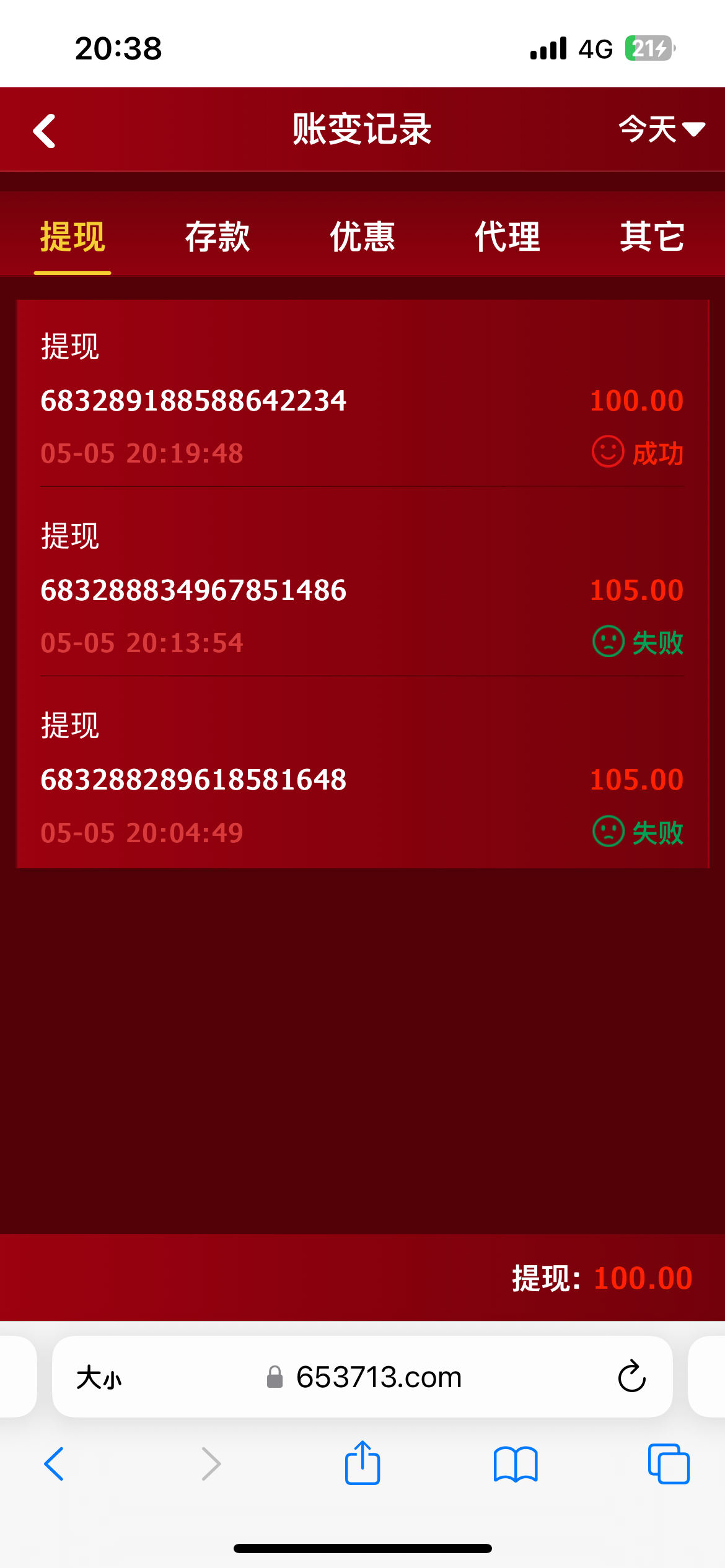Switch to the 优惠 tab
The height and width of the screenshot is (1568, 725).
(362, 237)
